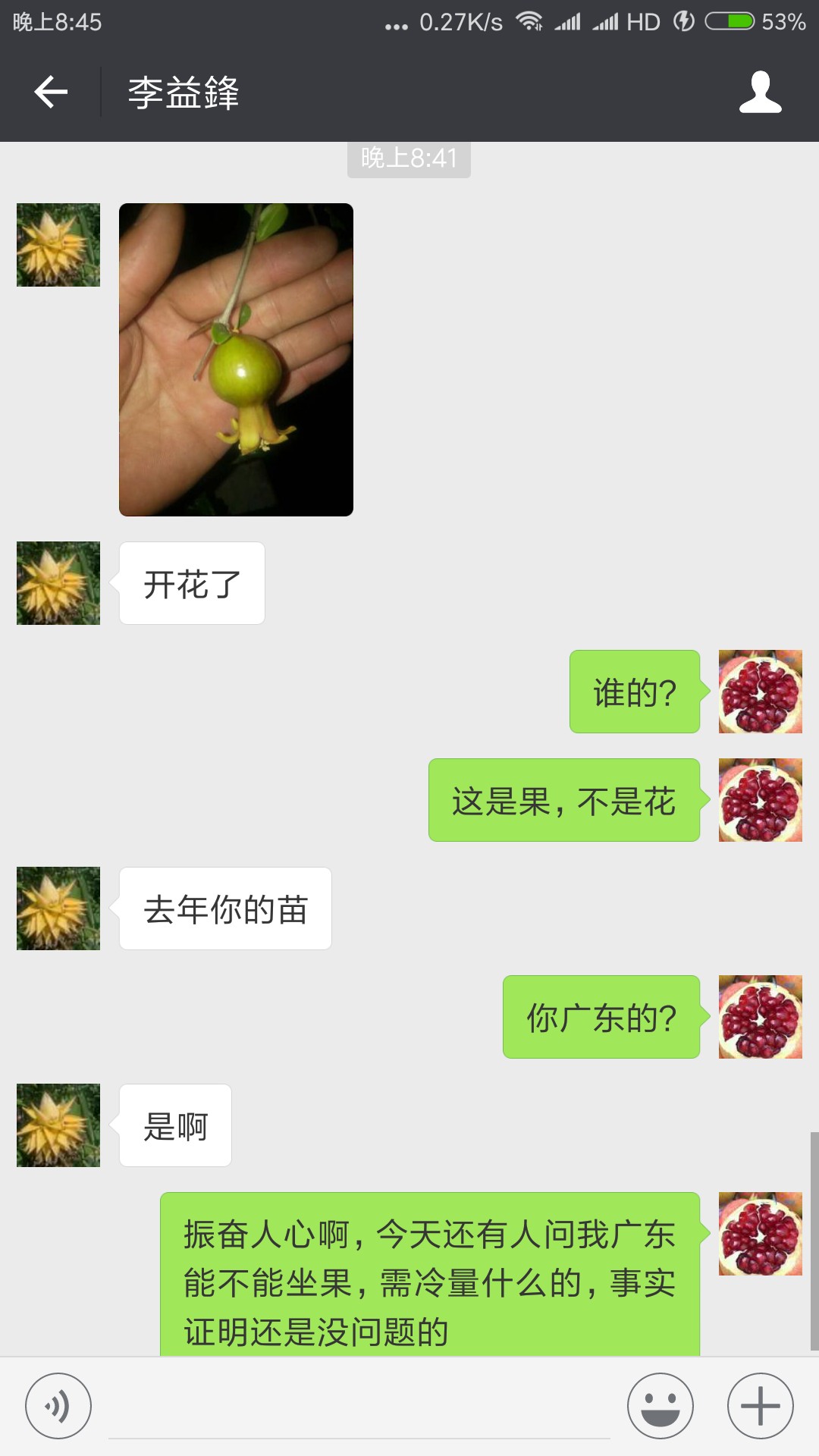819x1456 pixels.
Task: Open the plus attachment menu
Action: [x=760, y=1406]
